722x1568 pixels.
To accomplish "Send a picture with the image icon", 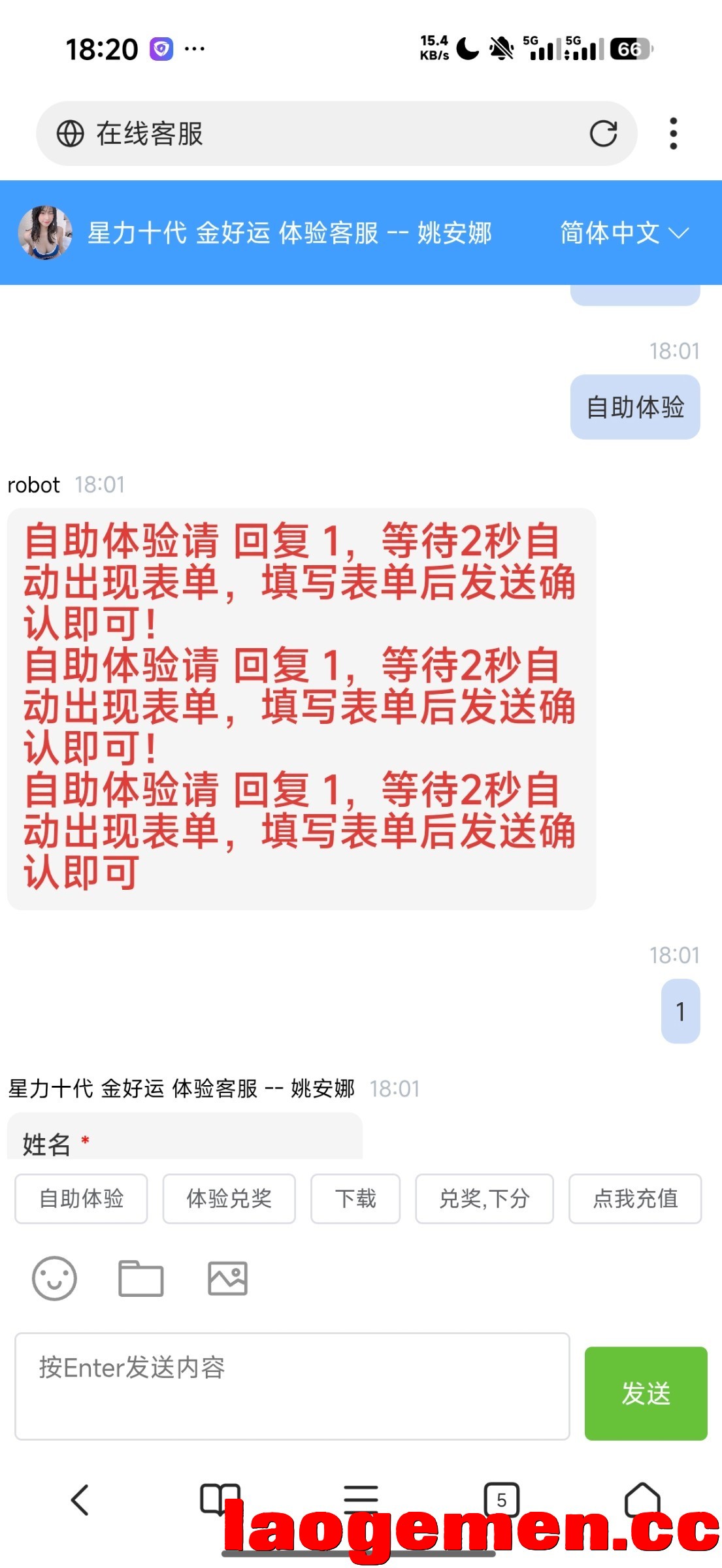I will pyautogui.click(x=227, y=1278).
